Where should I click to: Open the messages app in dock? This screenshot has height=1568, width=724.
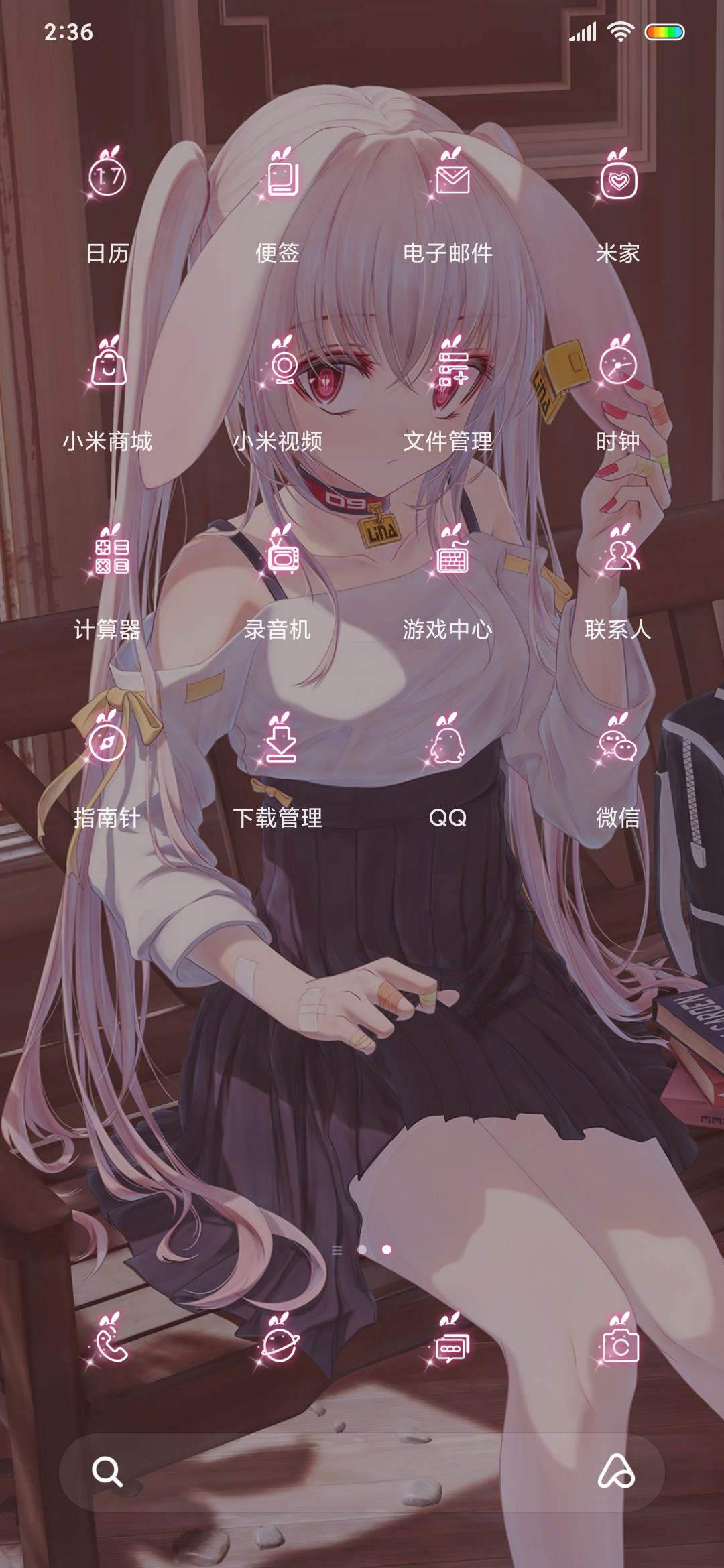coord(450,1340)
